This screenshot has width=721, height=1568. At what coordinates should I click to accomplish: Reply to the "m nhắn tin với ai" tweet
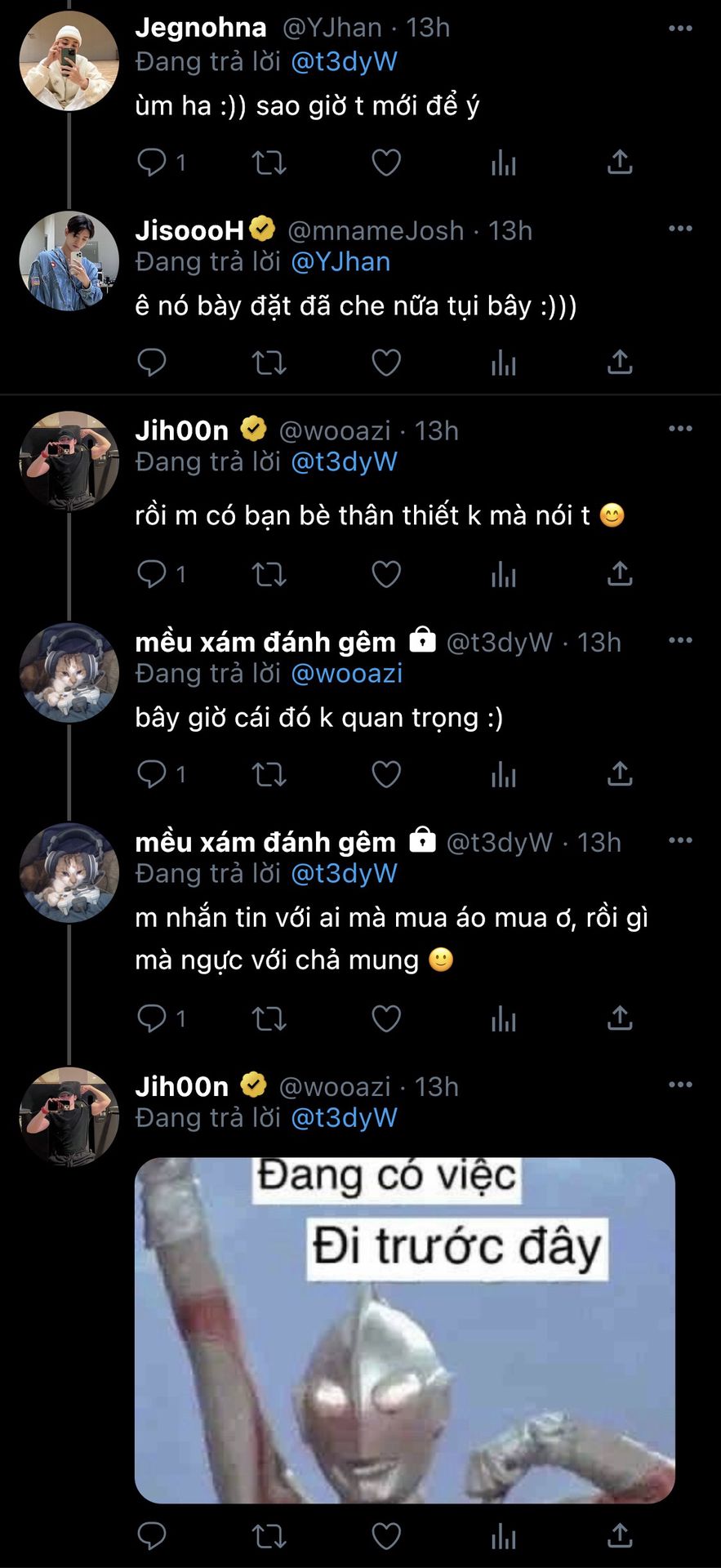point(152,1018)
